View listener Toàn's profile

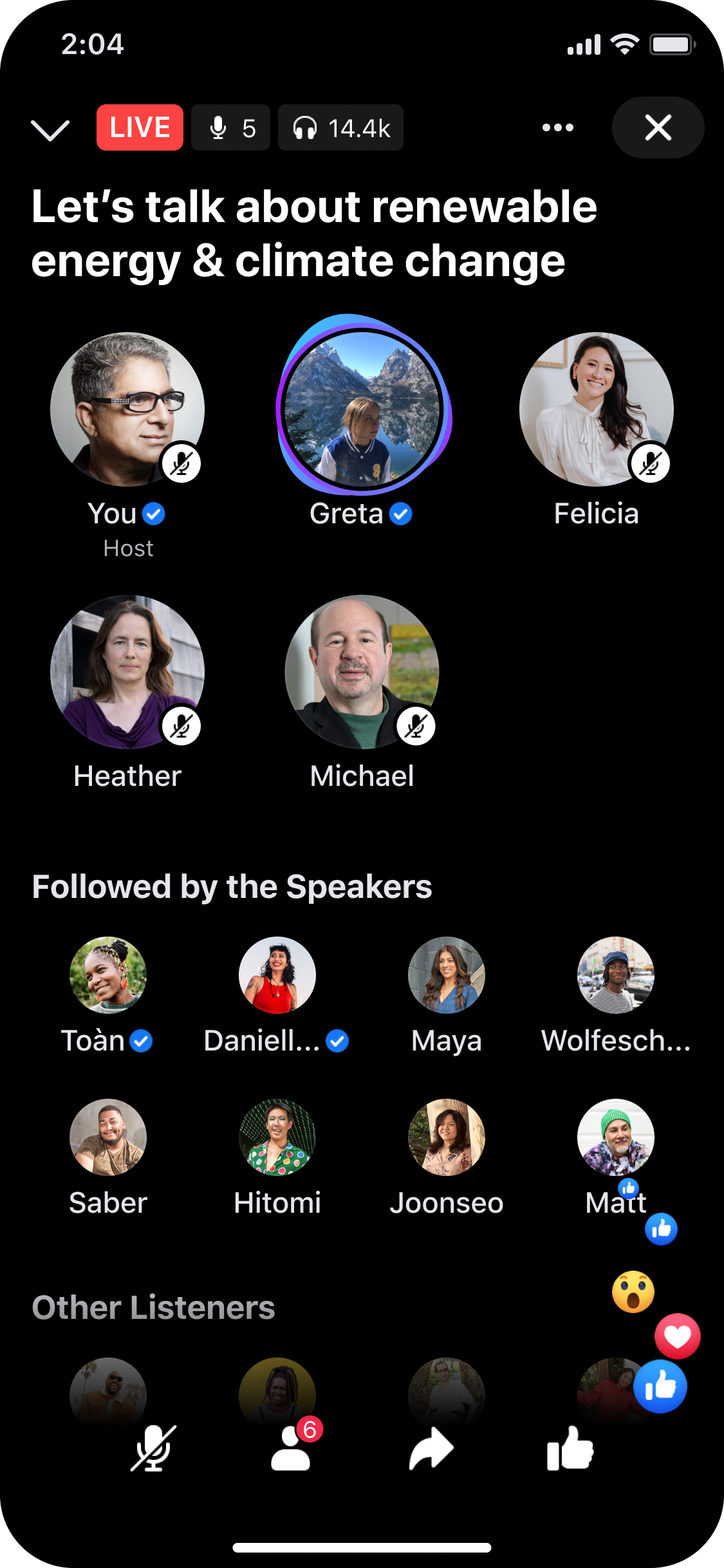tap(108, 975)
